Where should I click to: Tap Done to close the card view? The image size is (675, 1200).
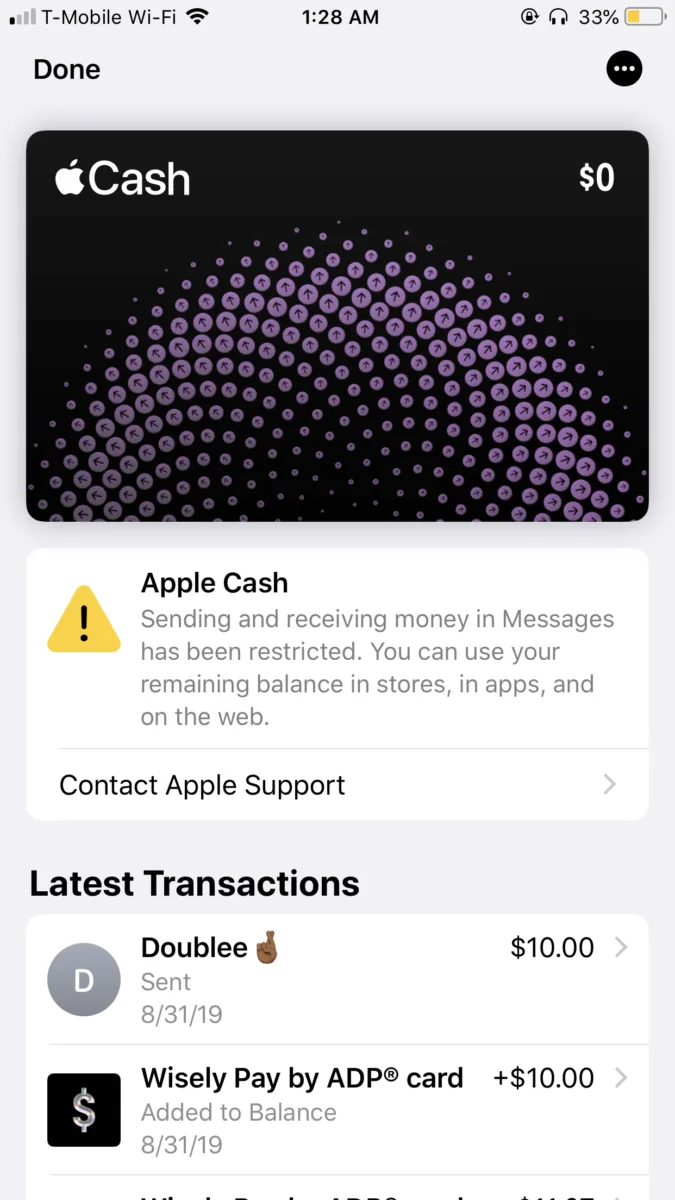(x=67, y=70)
